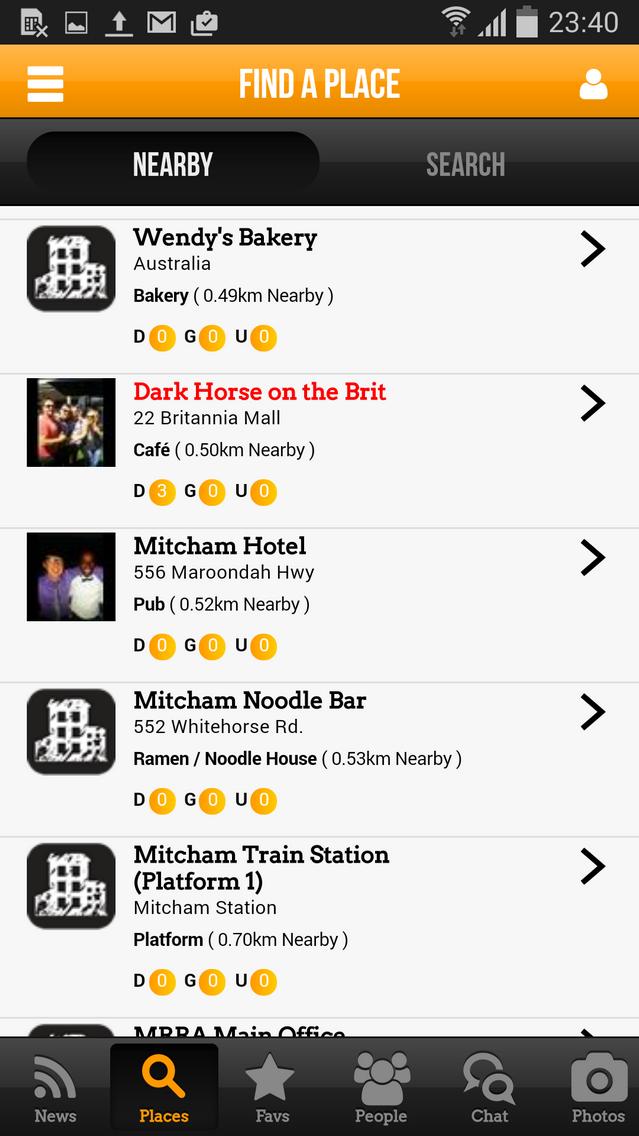Switch to the Search tab

[x=465, y=164]
